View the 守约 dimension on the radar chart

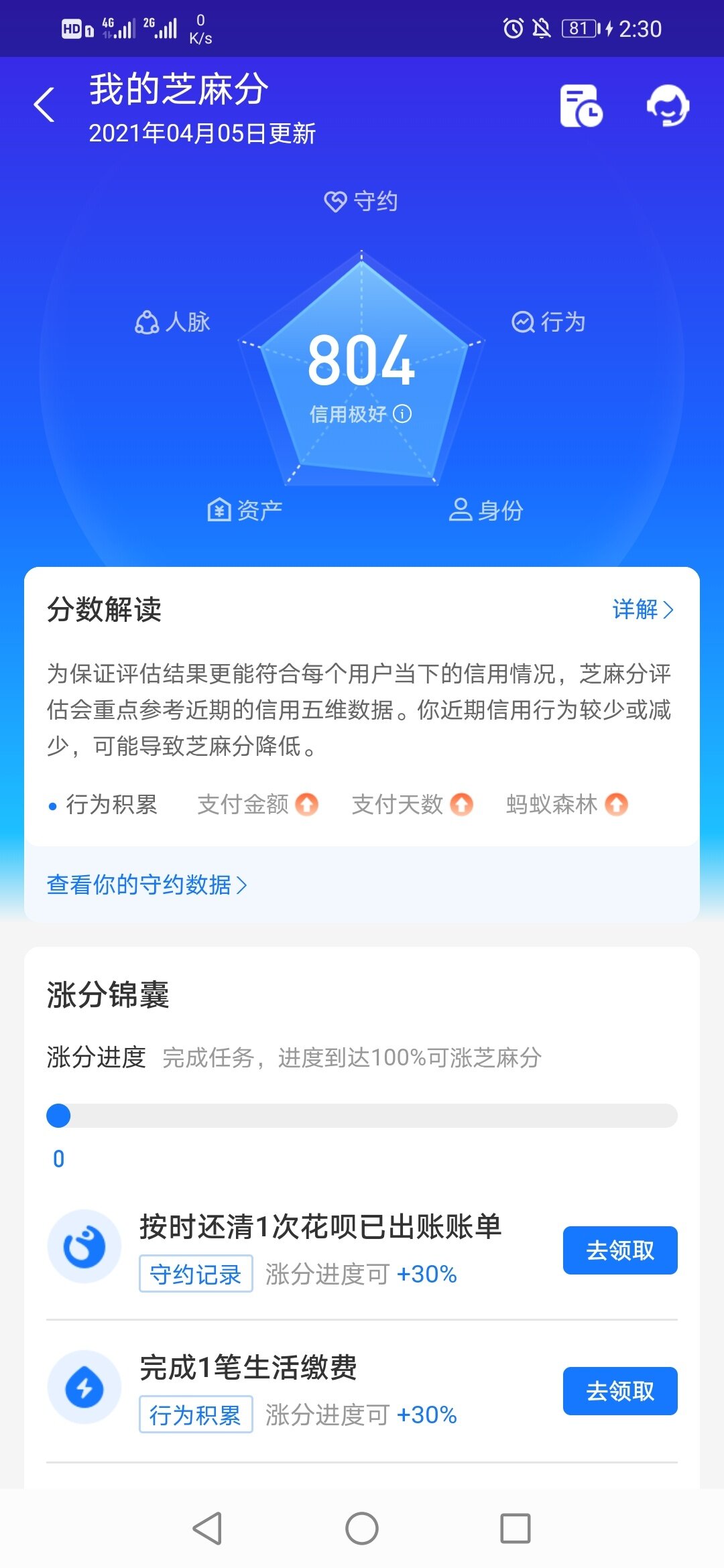(361, 201)
